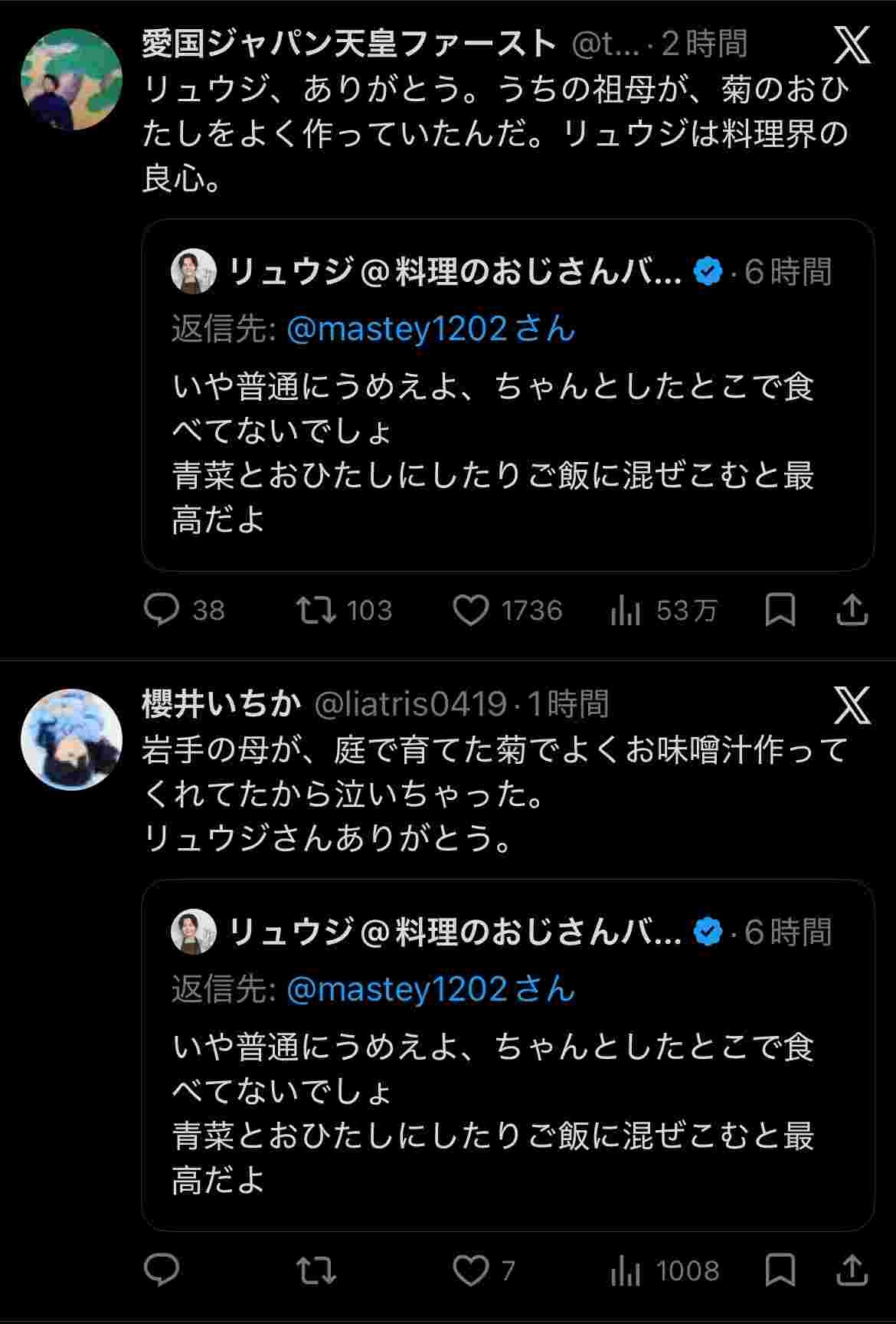The image size is (896, 1324).
Task: Bookmark 櫻井いちか's post
Action: point(780,1270)
